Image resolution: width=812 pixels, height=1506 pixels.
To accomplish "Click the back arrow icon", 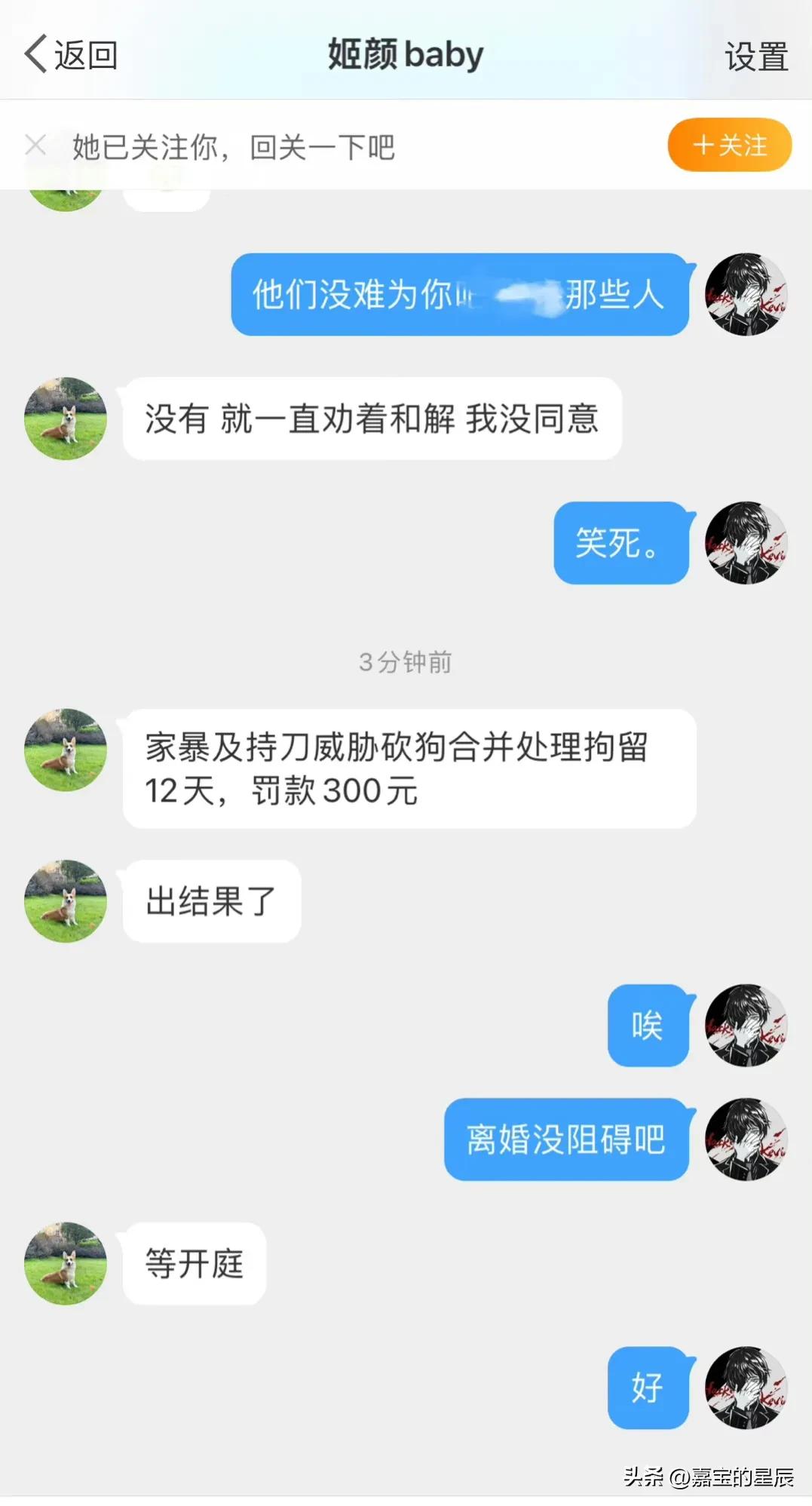I will coord(34,54).
